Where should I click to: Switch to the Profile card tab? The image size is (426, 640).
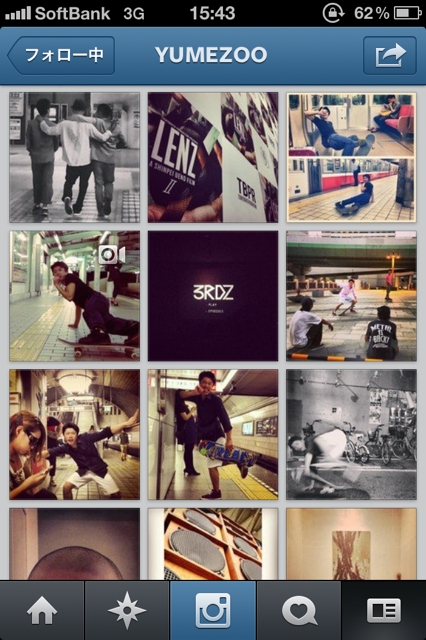point(384,611)
